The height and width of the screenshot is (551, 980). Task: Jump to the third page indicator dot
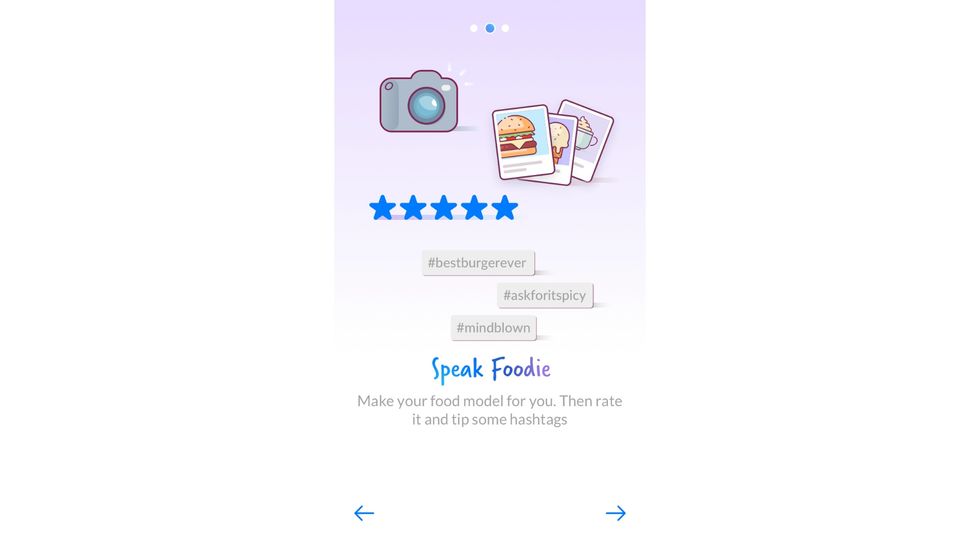coord(505,28)
